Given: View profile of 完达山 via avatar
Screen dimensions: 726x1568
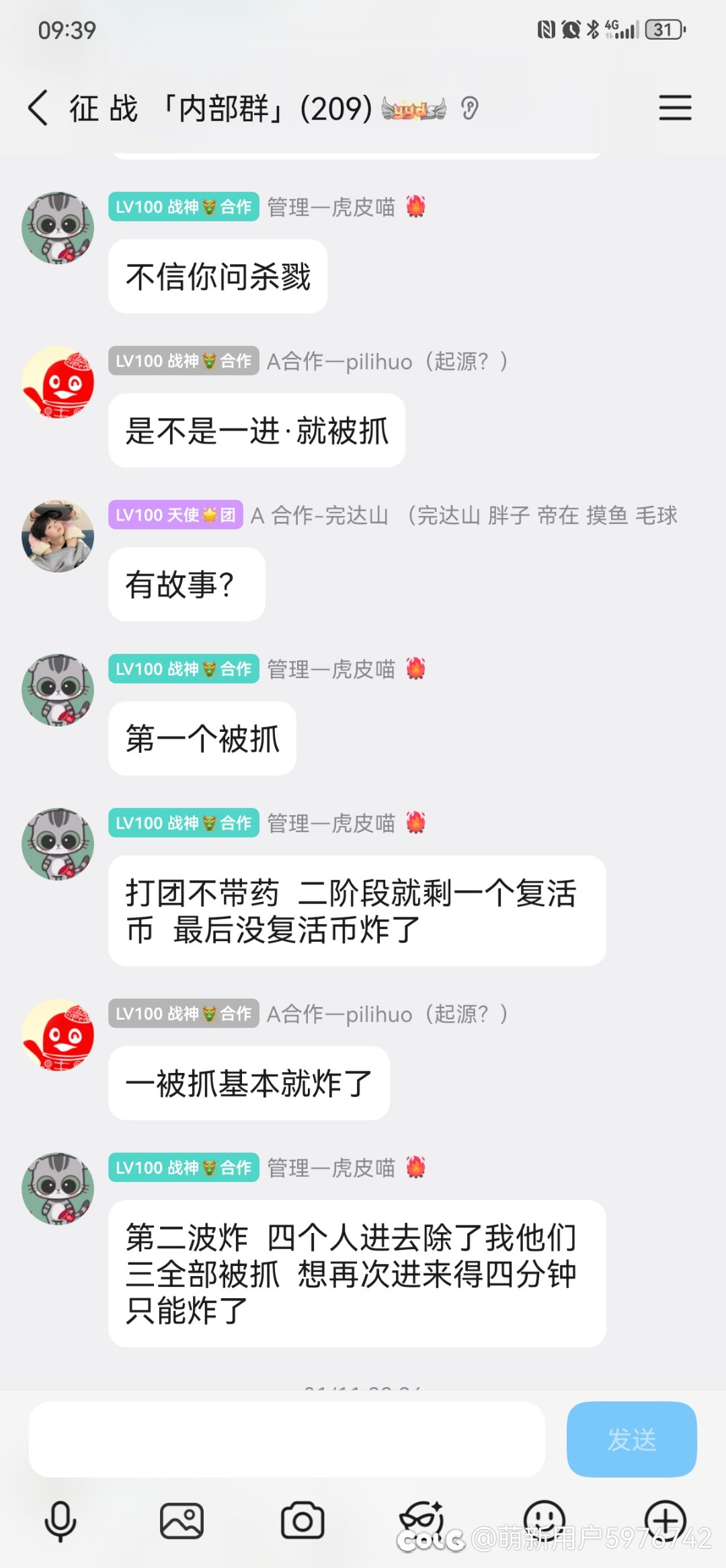Looking at the screenshot, I should tap(58, 536).
